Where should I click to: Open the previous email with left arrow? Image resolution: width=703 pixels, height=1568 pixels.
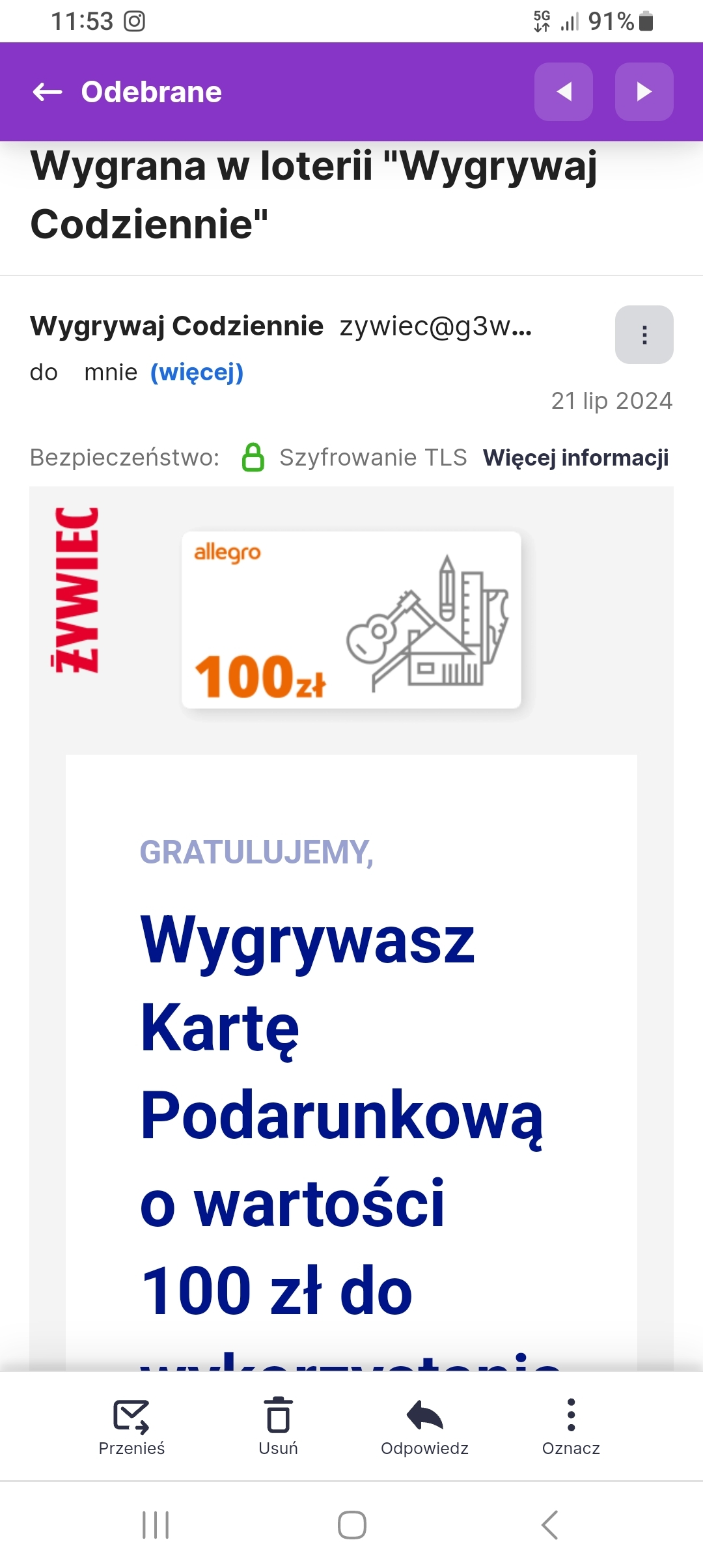point(563,92)
